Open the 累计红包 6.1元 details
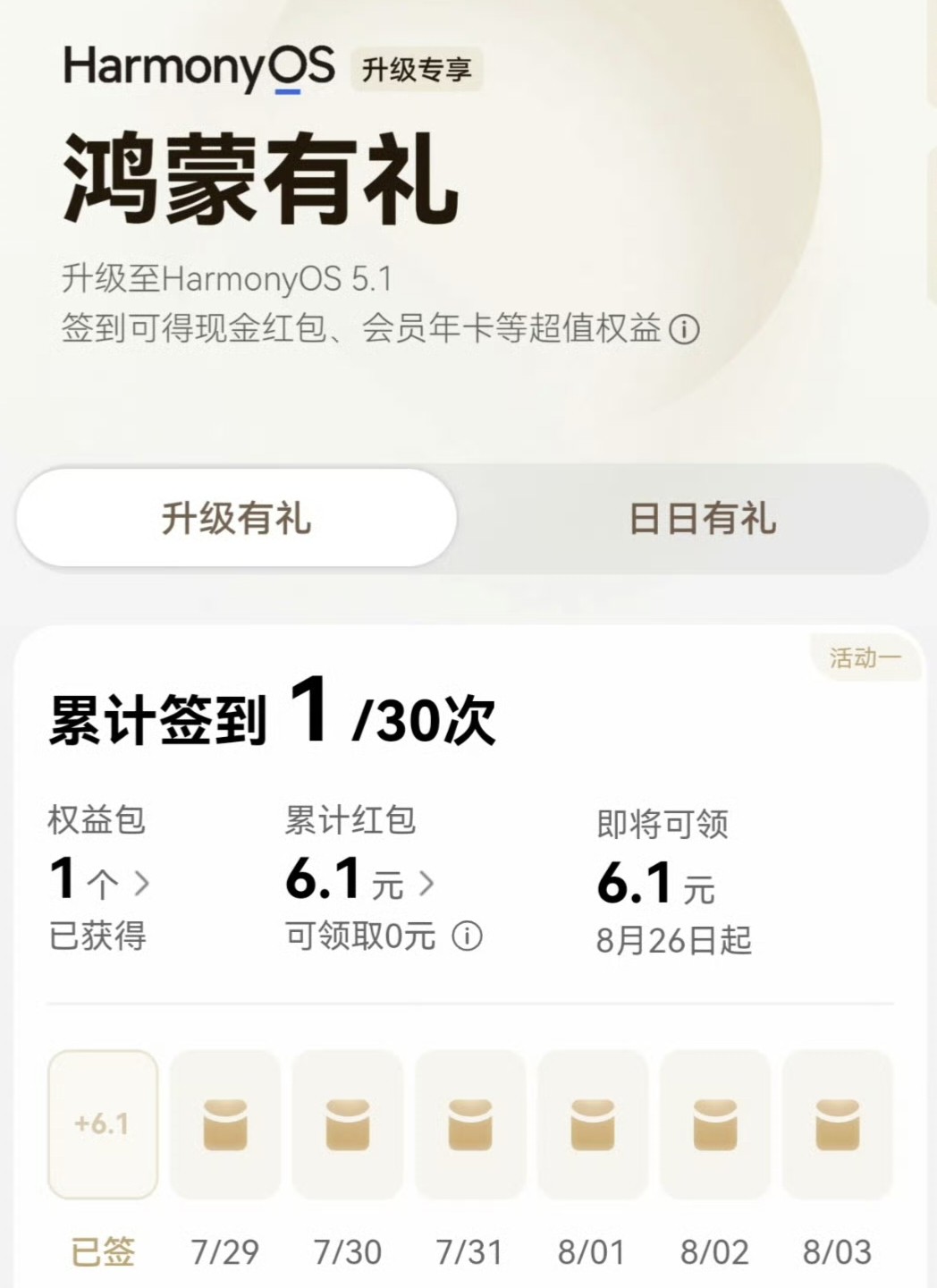This screenshot has height=1288, width=937. 359,881
